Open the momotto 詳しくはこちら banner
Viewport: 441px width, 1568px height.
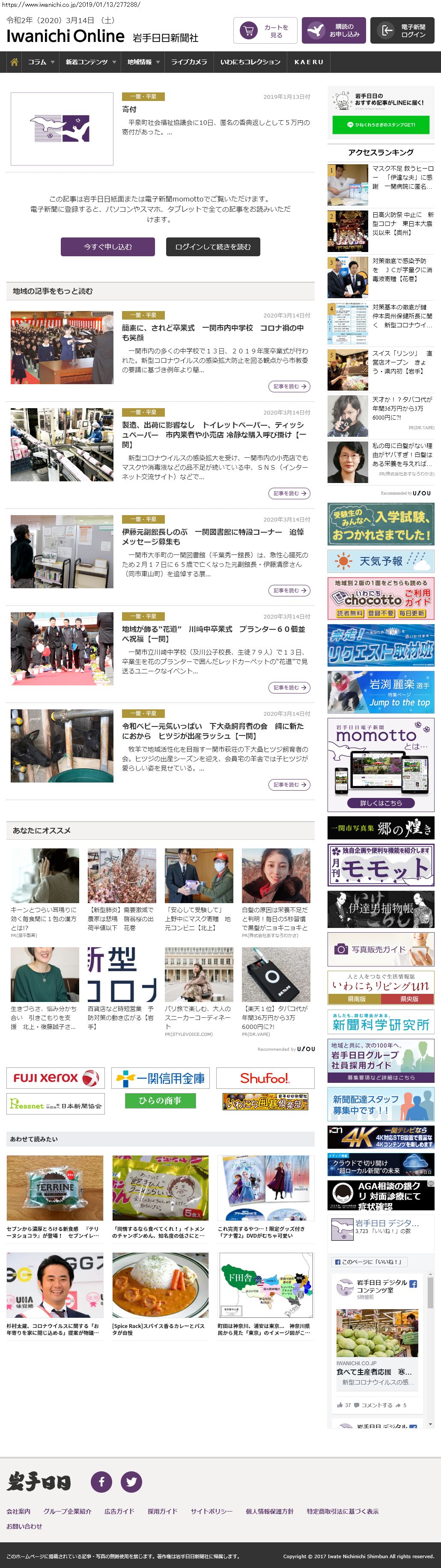tap(381, 803)
